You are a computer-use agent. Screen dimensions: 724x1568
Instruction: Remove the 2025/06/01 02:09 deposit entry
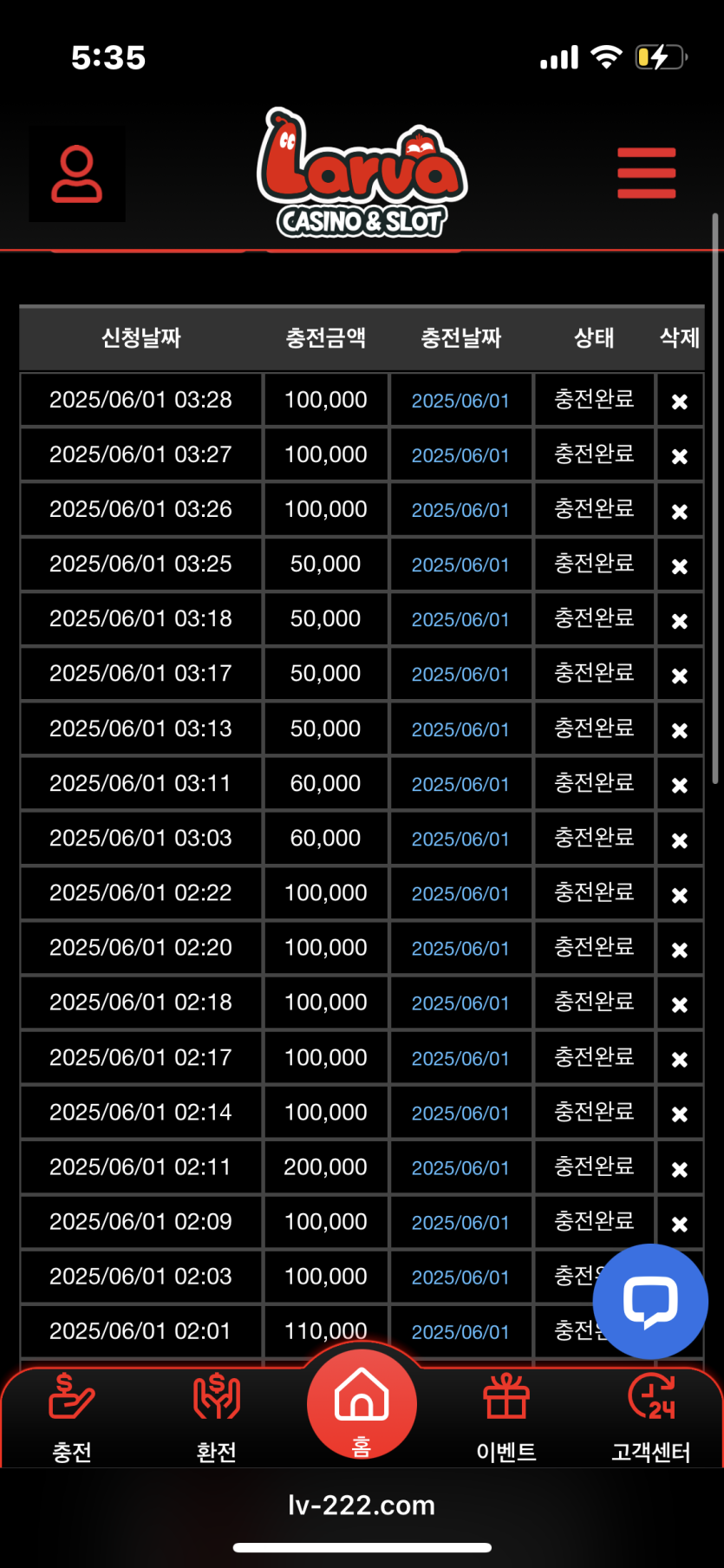[x=680, y=1223]
